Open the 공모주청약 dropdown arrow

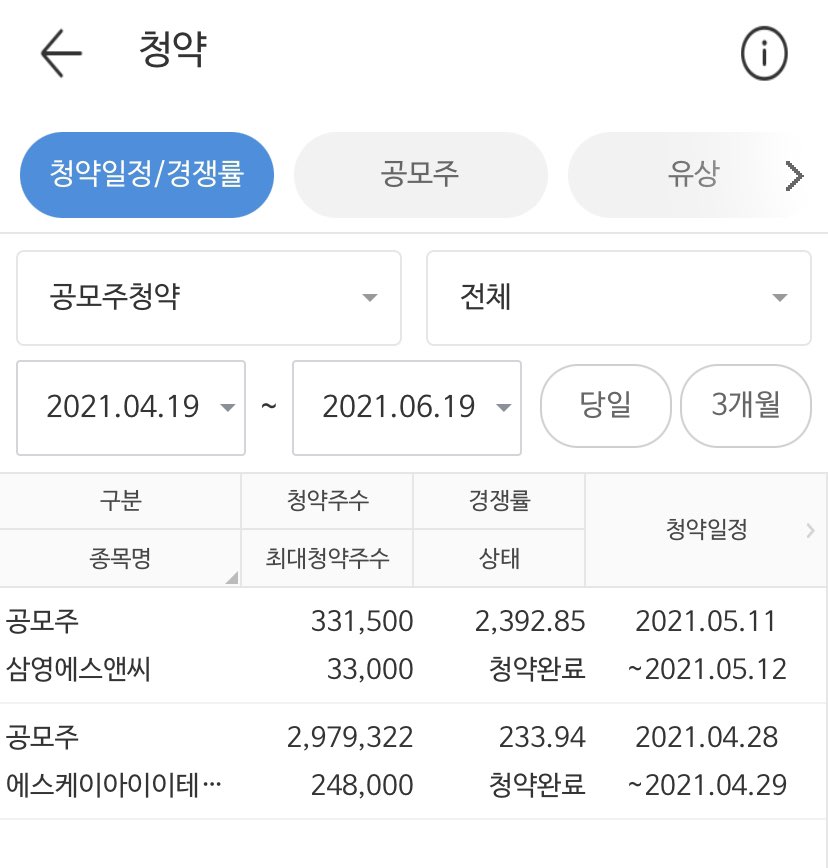371,297
